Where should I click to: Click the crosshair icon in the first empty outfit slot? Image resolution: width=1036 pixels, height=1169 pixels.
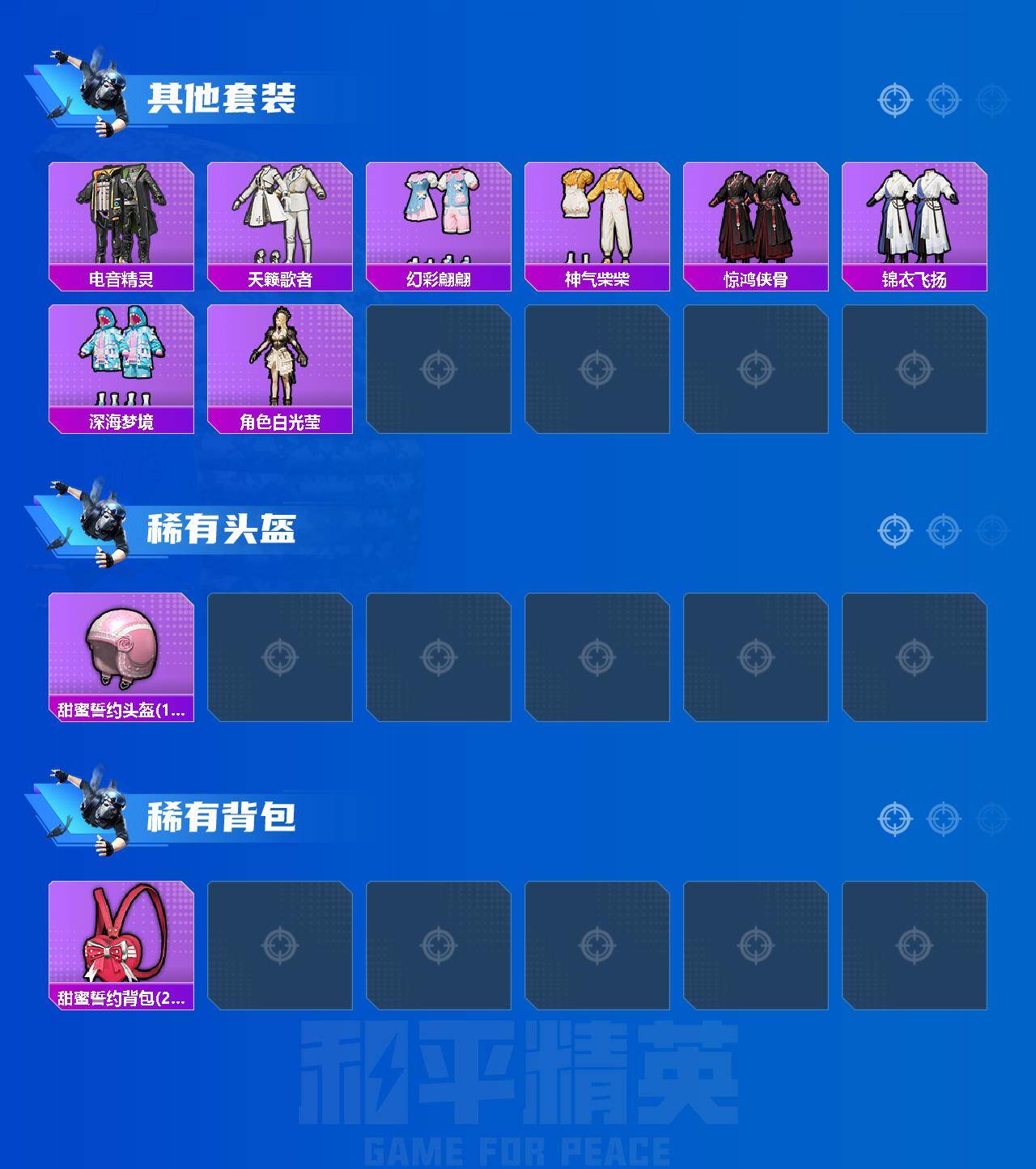click(438, 368)
